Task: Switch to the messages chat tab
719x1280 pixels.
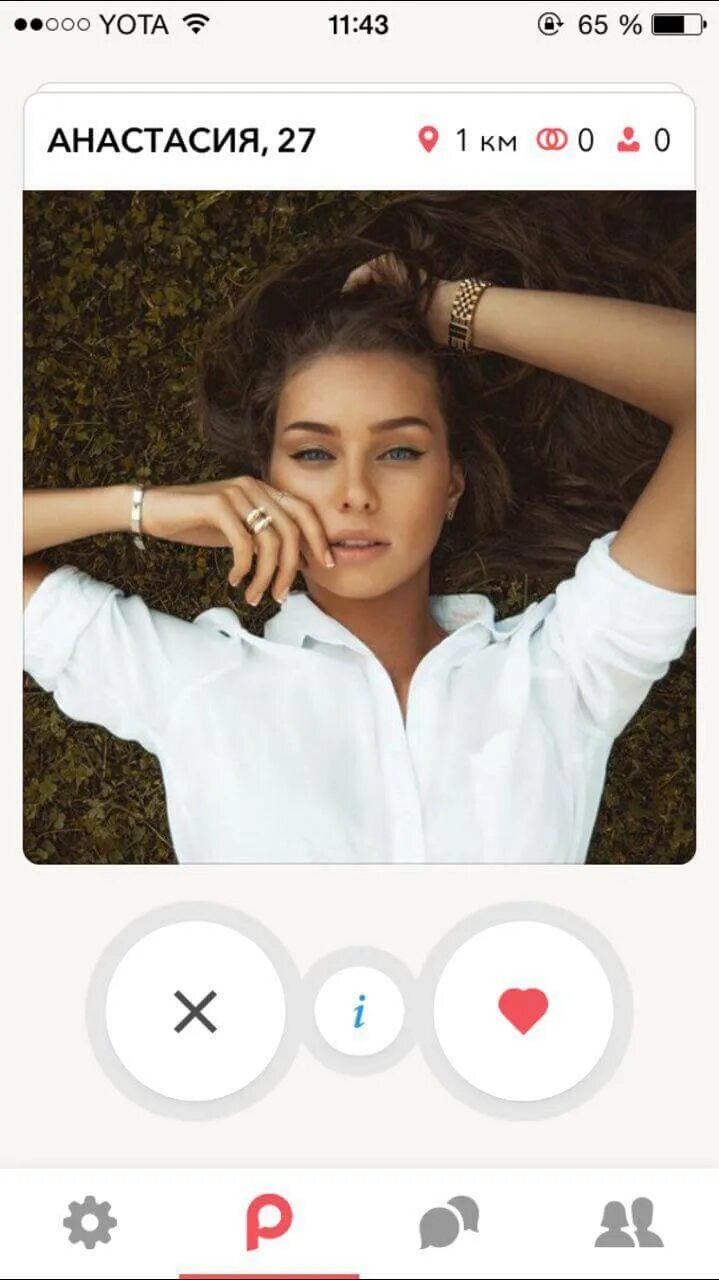Action: pyautogui.click(x=449, y=1222)
